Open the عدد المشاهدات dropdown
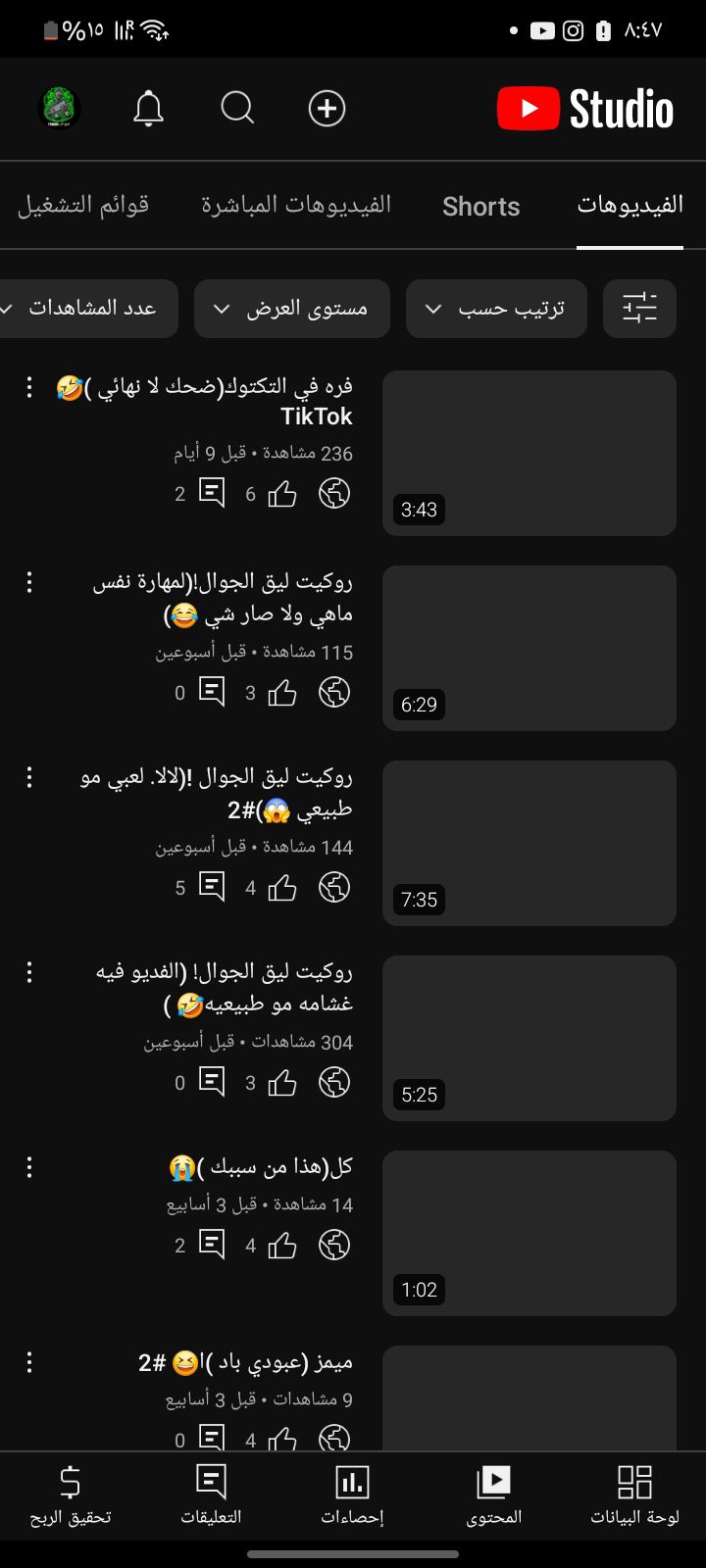Image resolution: width=706 pixels, height=1568 pixels. (86, 308)
